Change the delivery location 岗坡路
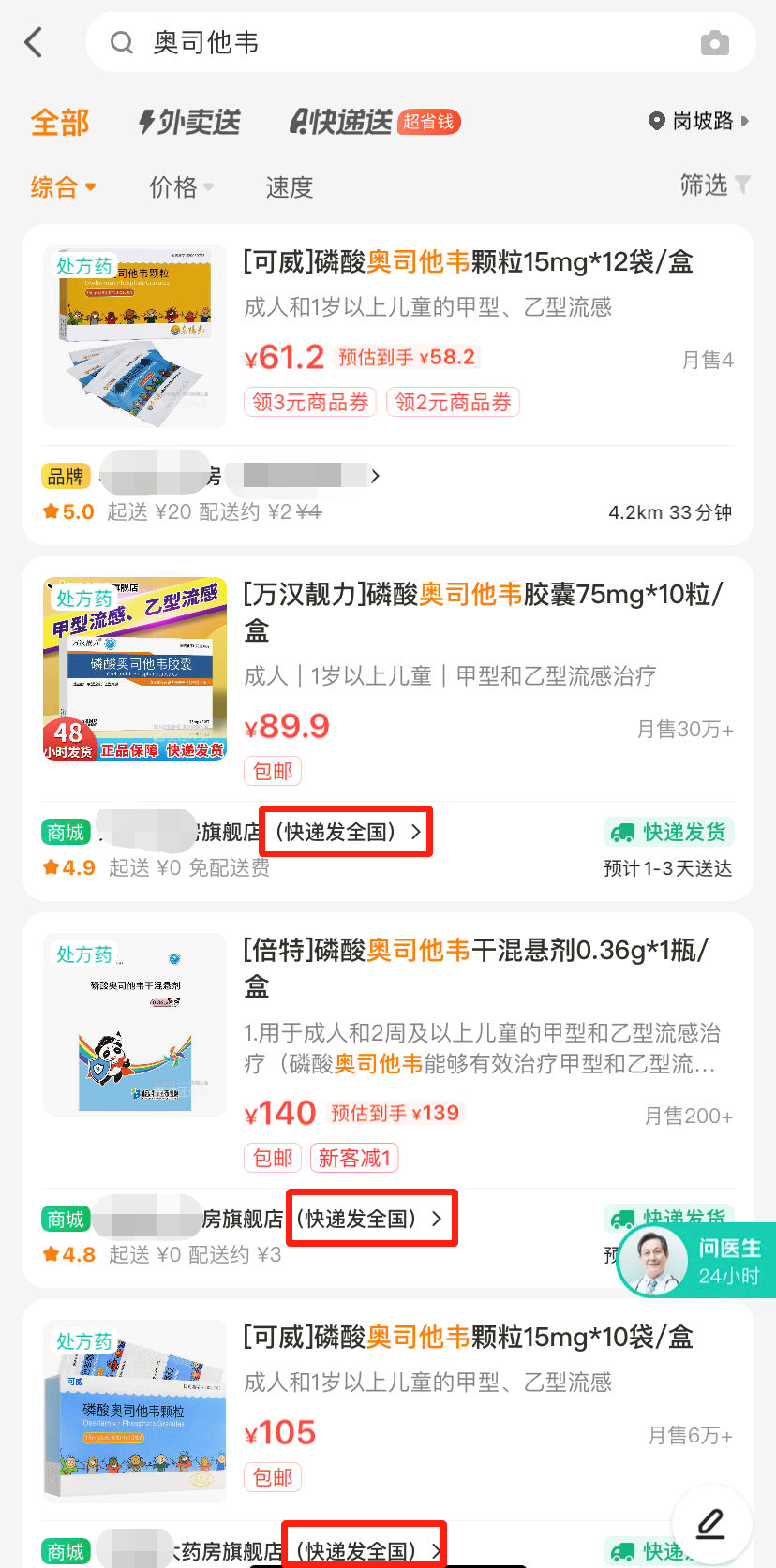This screenshot has height=1568, width=776. (x=699, y=121)
